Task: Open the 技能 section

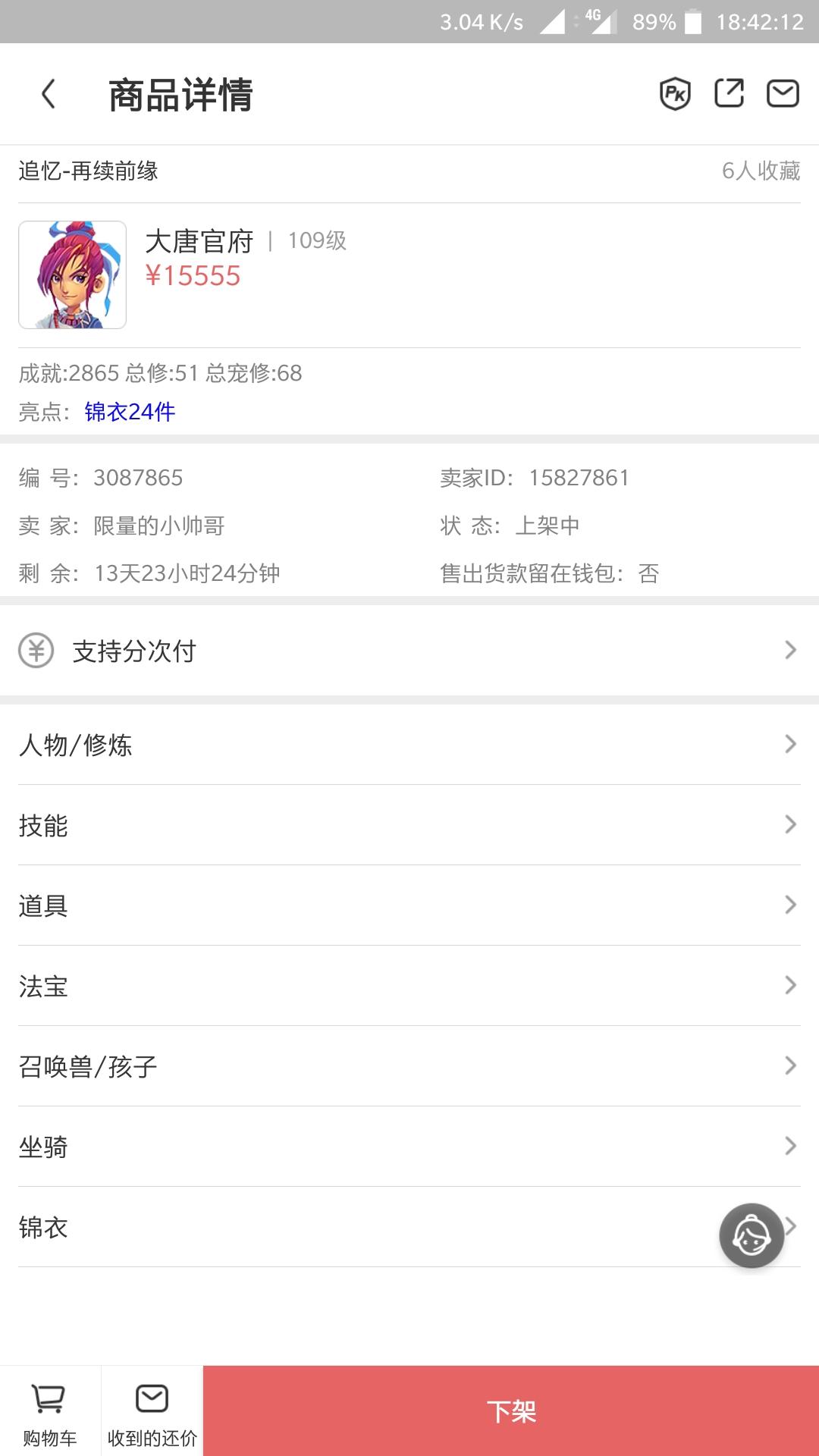Action: tap(409, 825)
